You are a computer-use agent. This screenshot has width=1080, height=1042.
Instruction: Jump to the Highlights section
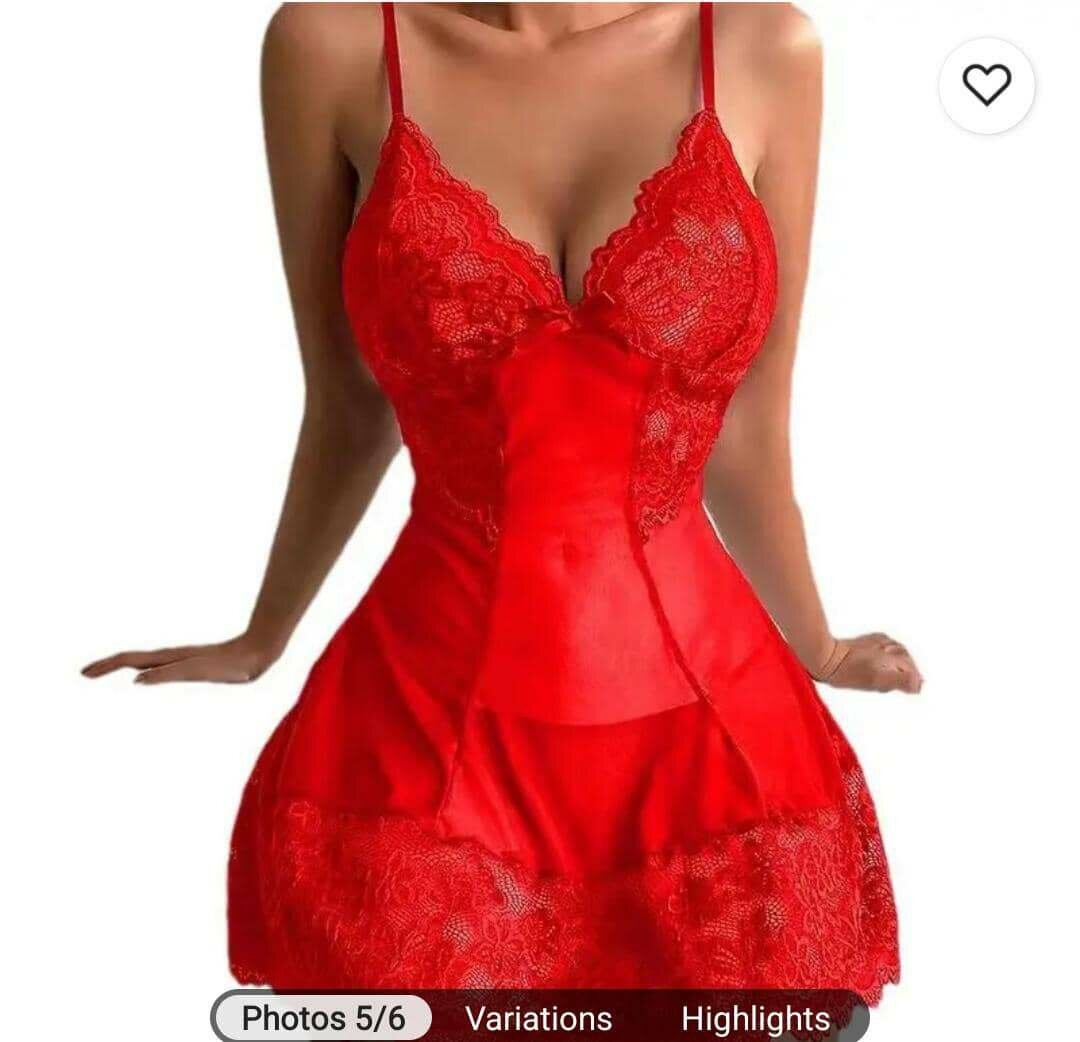coord(755,1018)
